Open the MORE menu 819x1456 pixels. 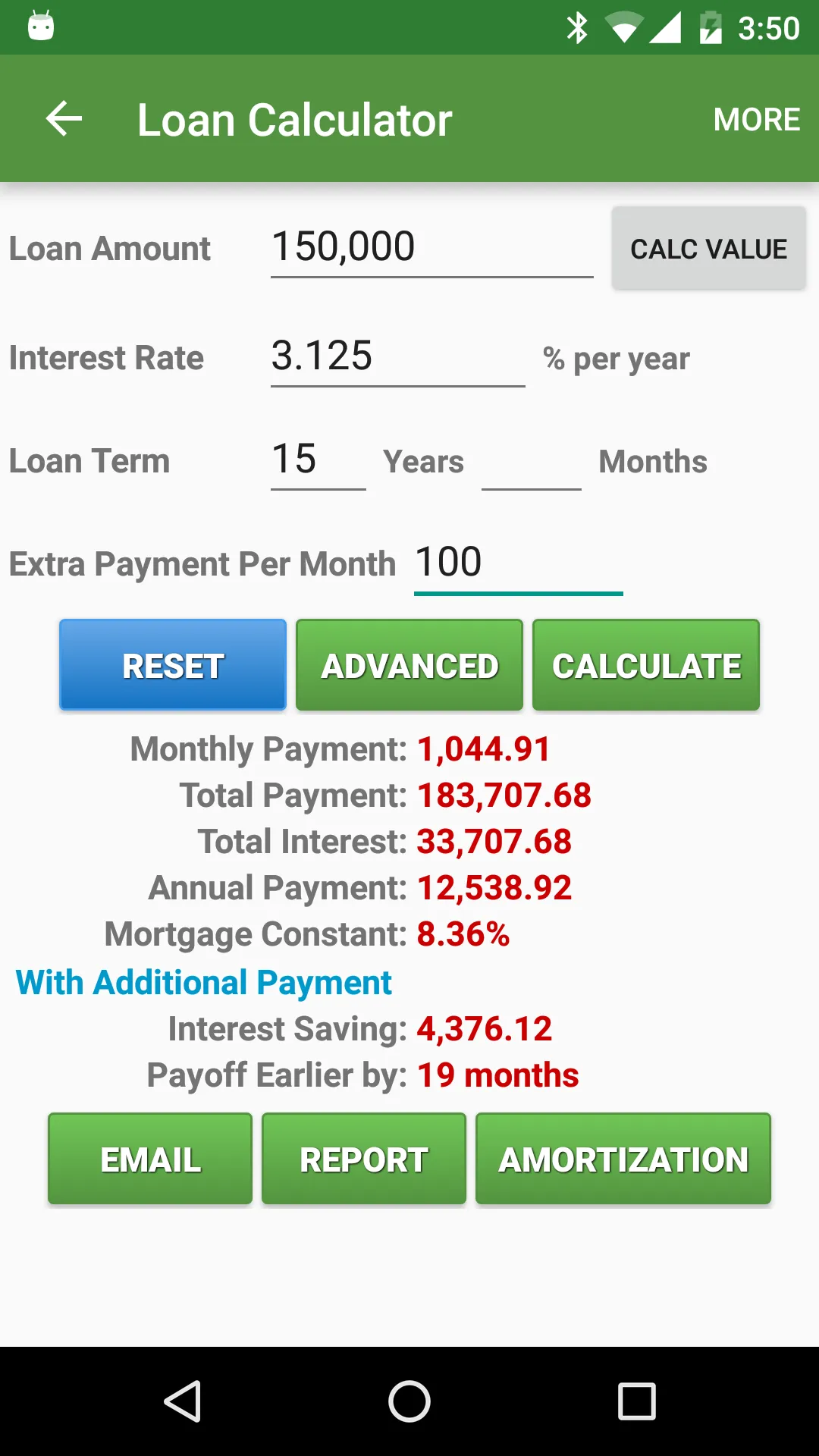[756, 119]
